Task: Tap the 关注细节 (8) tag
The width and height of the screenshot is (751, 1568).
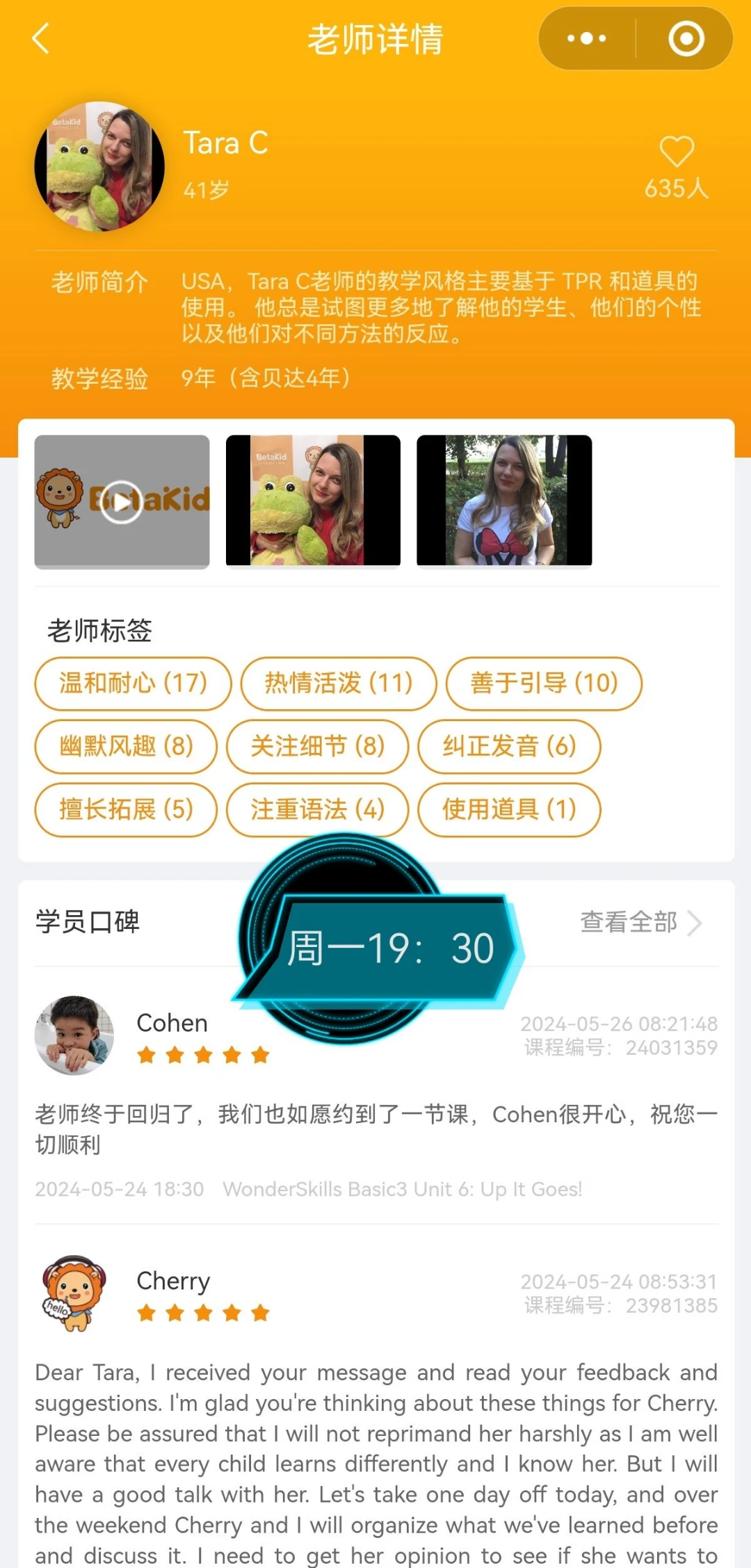Action: 317,746
